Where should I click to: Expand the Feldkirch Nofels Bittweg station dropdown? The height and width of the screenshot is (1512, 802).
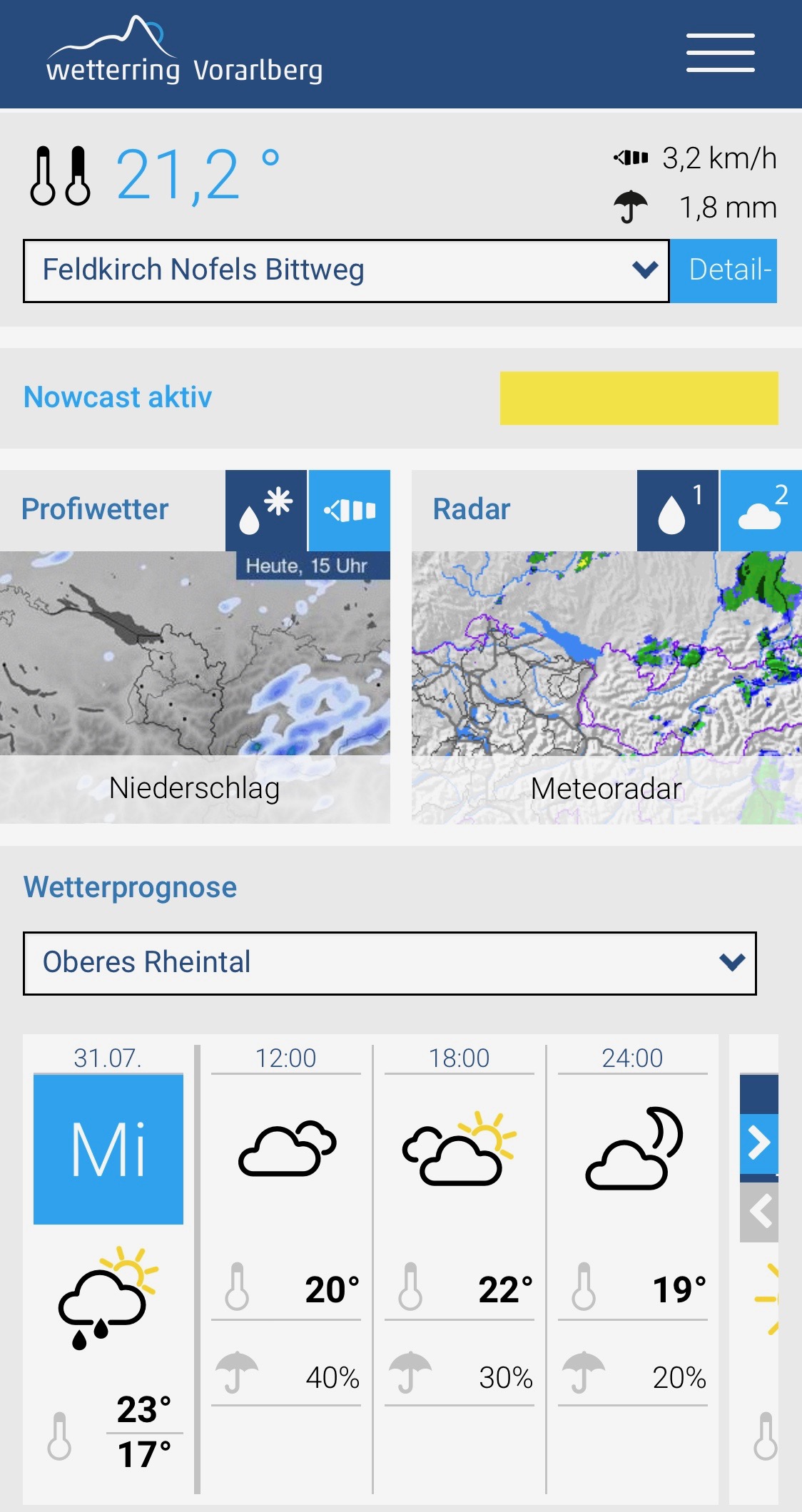pos(346,271)
